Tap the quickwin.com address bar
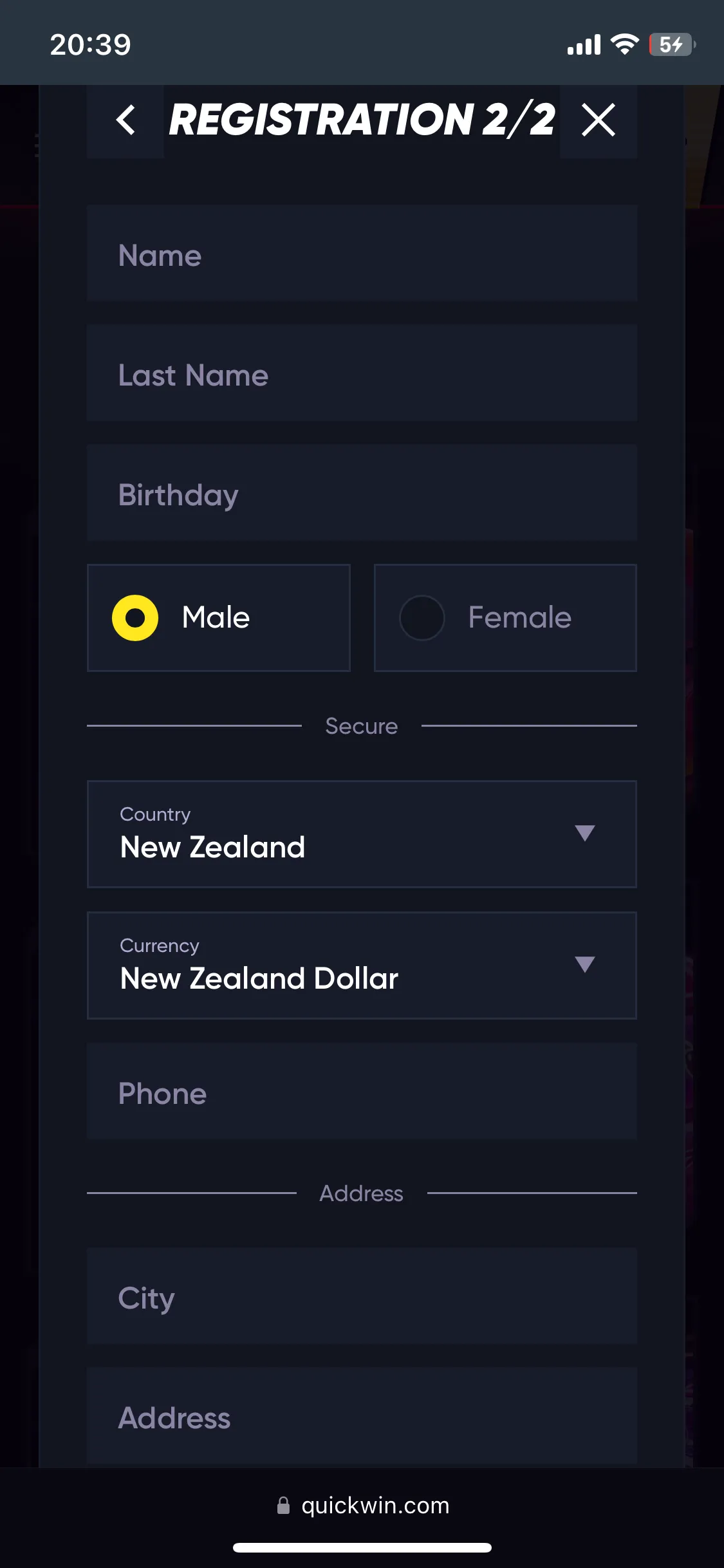The image size is (724, 1568). 363,1506
